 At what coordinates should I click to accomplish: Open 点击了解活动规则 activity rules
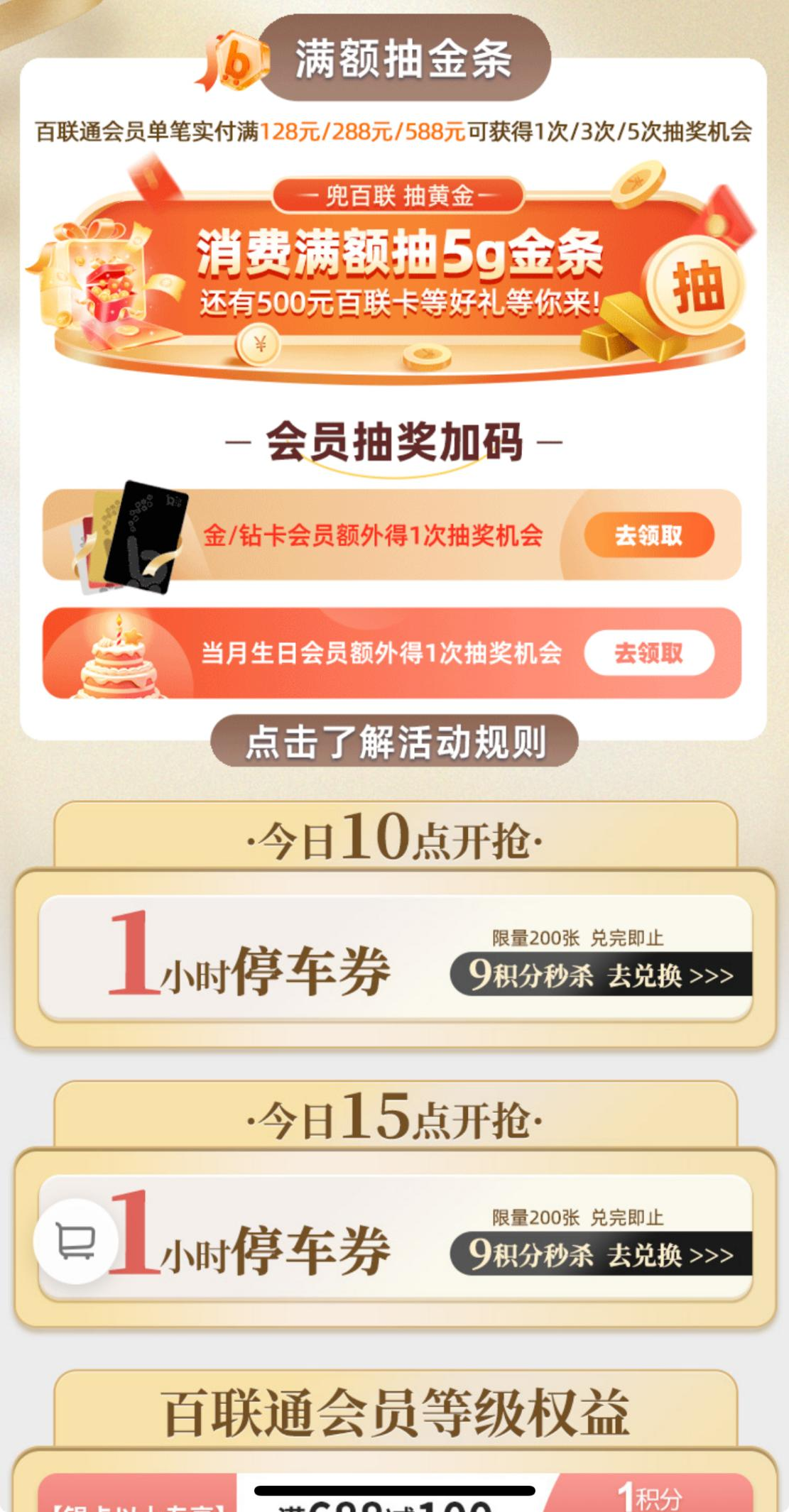395,742
